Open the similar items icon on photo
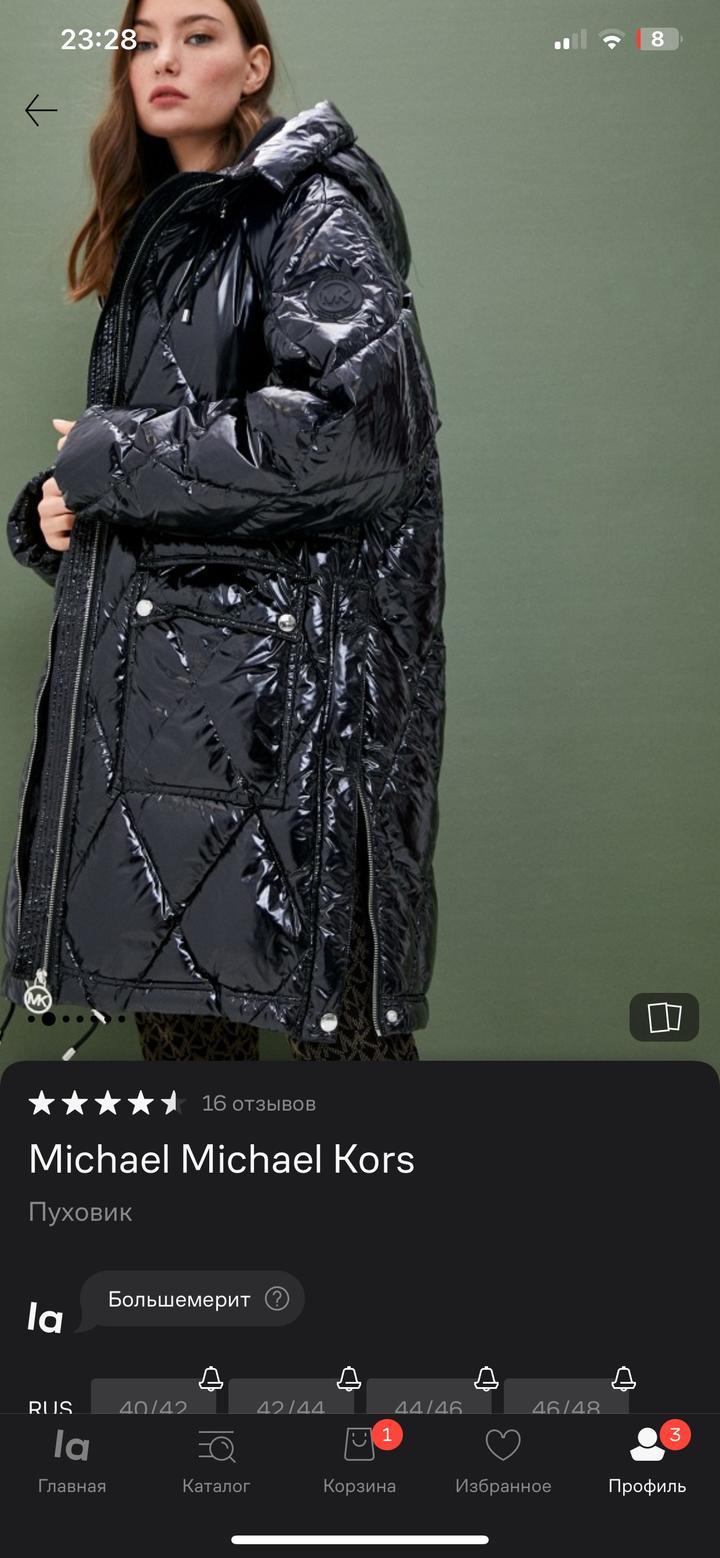 (x=664, y=1018)
